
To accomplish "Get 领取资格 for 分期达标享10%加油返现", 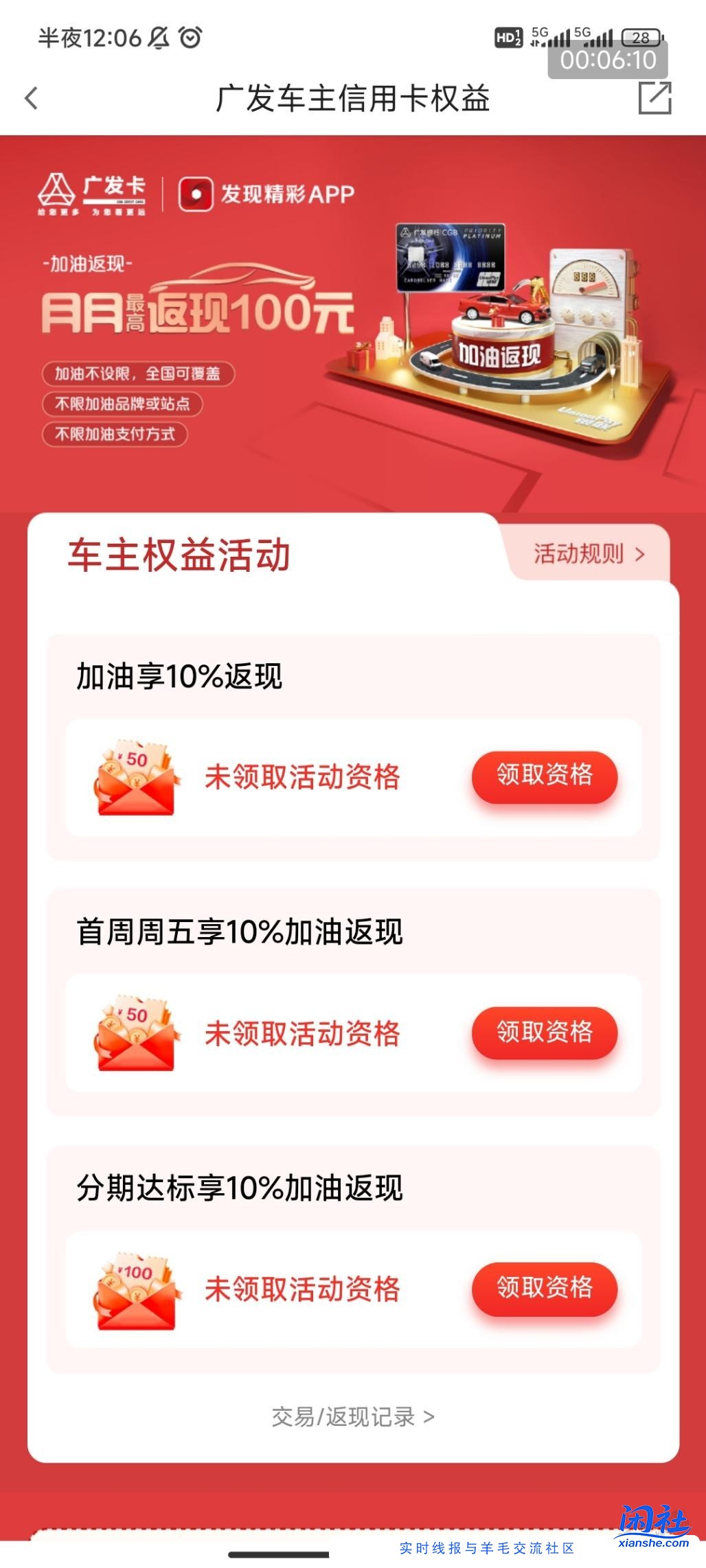I will (x=544, y=1288).
